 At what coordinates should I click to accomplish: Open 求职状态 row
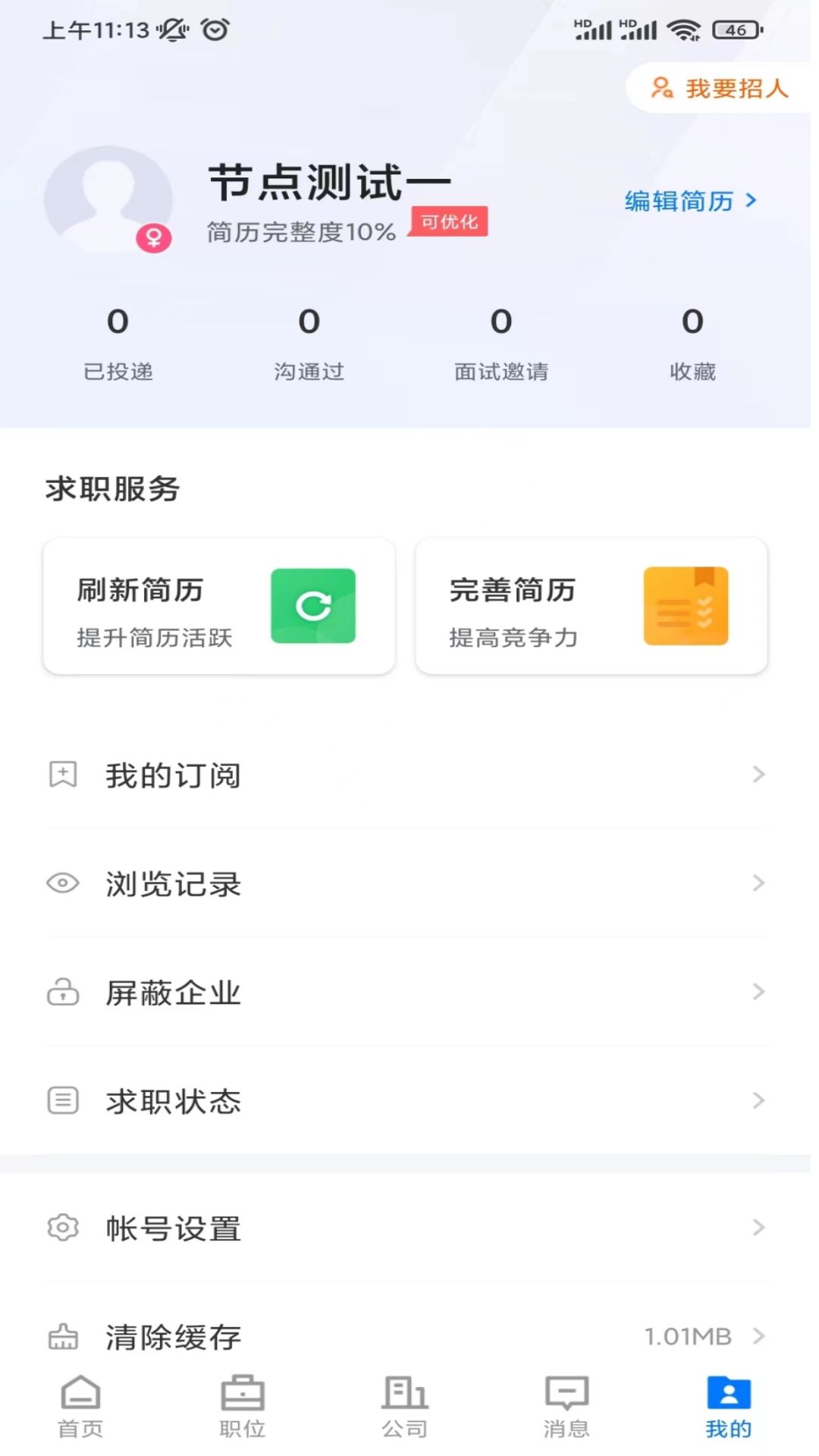408,1100
